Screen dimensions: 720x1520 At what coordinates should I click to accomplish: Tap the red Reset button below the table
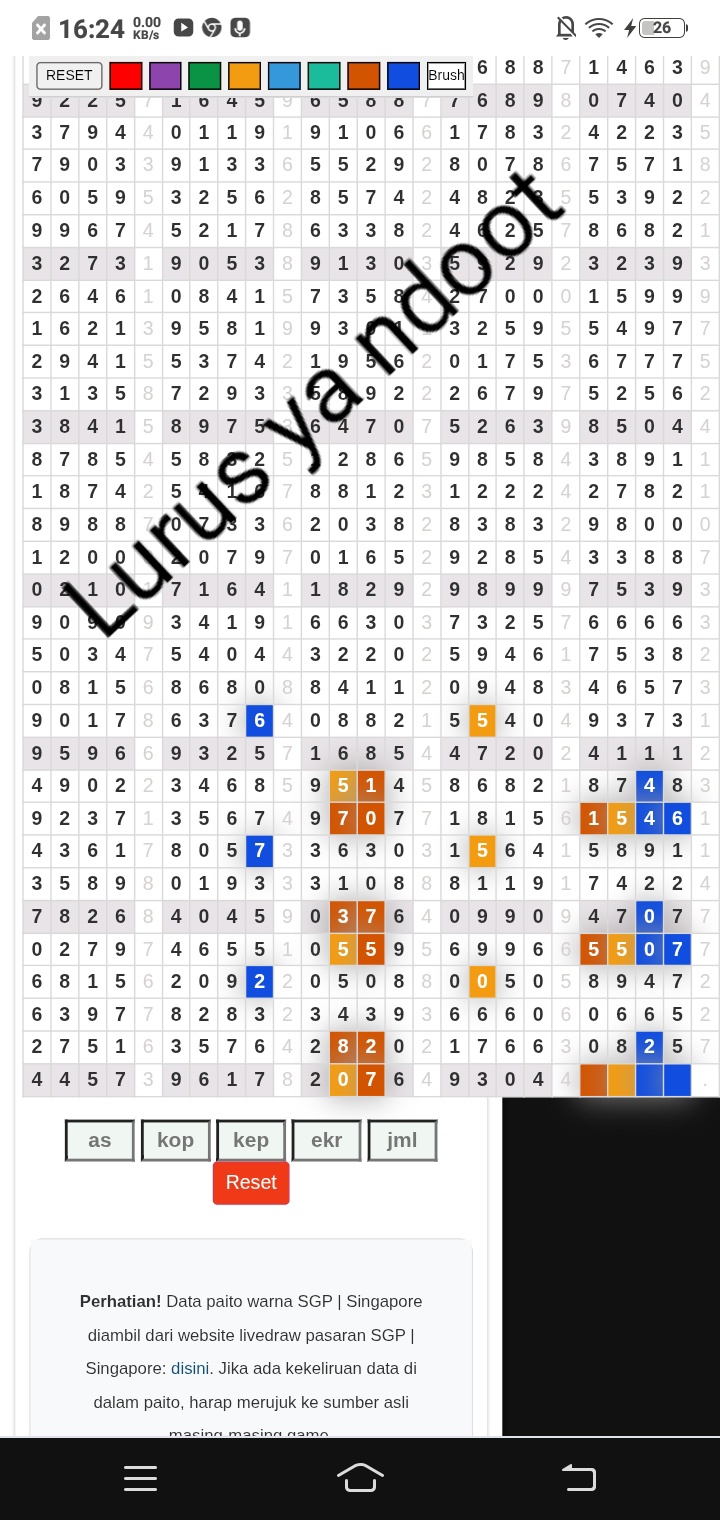(x=251, y=1183)
